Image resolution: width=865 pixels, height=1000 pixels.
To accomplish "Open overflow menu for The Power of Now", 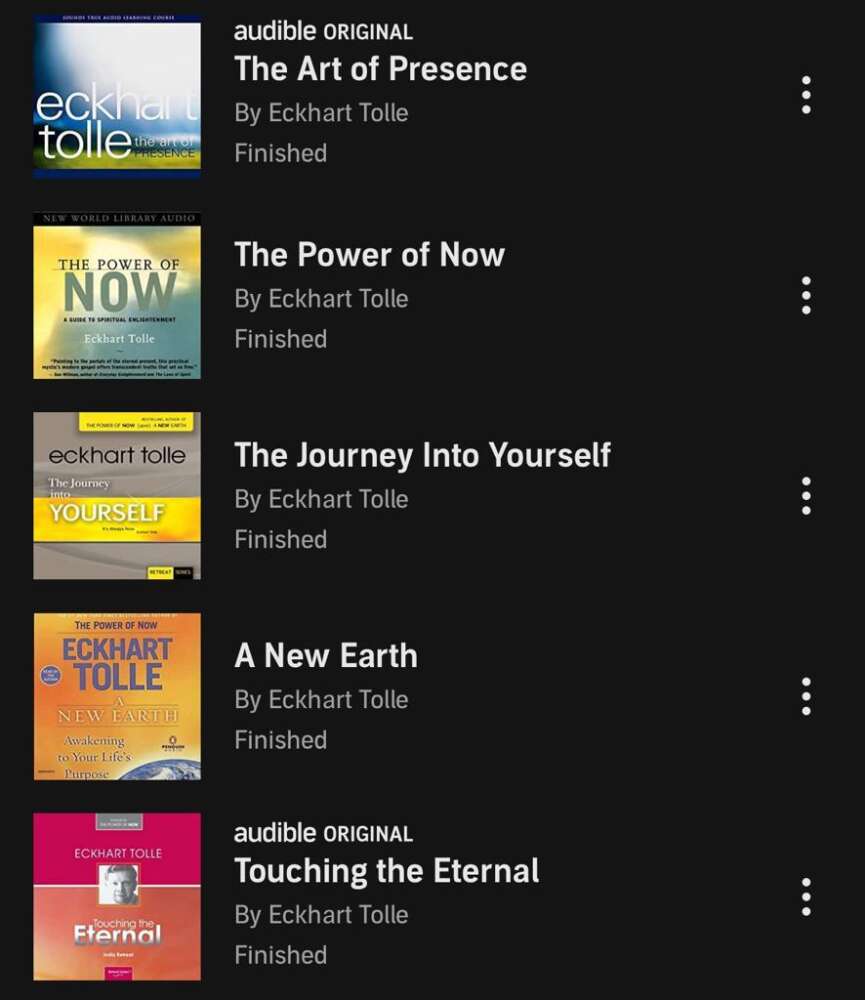I will [806, 295].
